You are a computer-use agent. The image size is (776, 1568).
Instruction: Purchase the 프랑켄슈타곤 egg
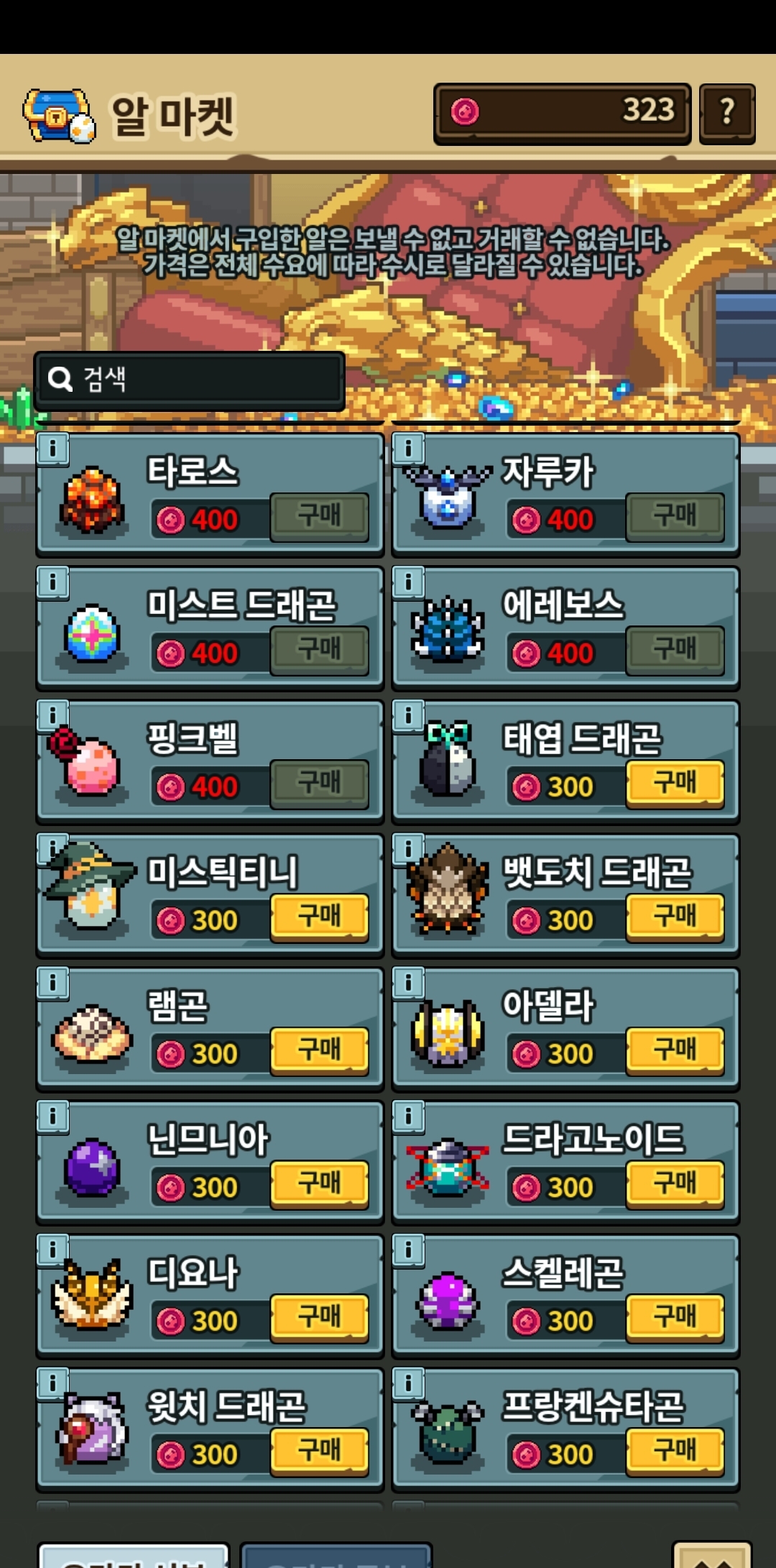[675, 1452]
